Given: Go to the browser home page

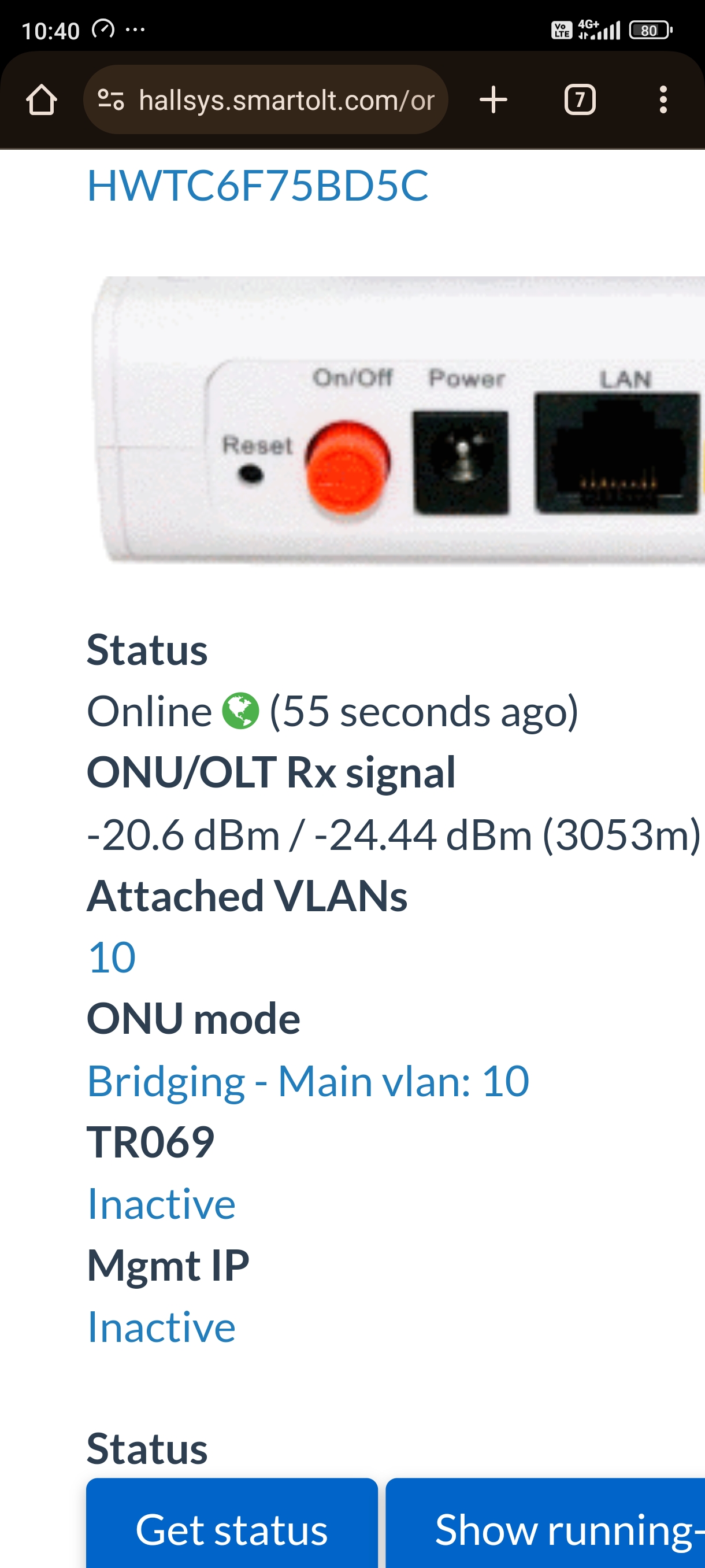Looking at the screenshot, I should (42, 100).
